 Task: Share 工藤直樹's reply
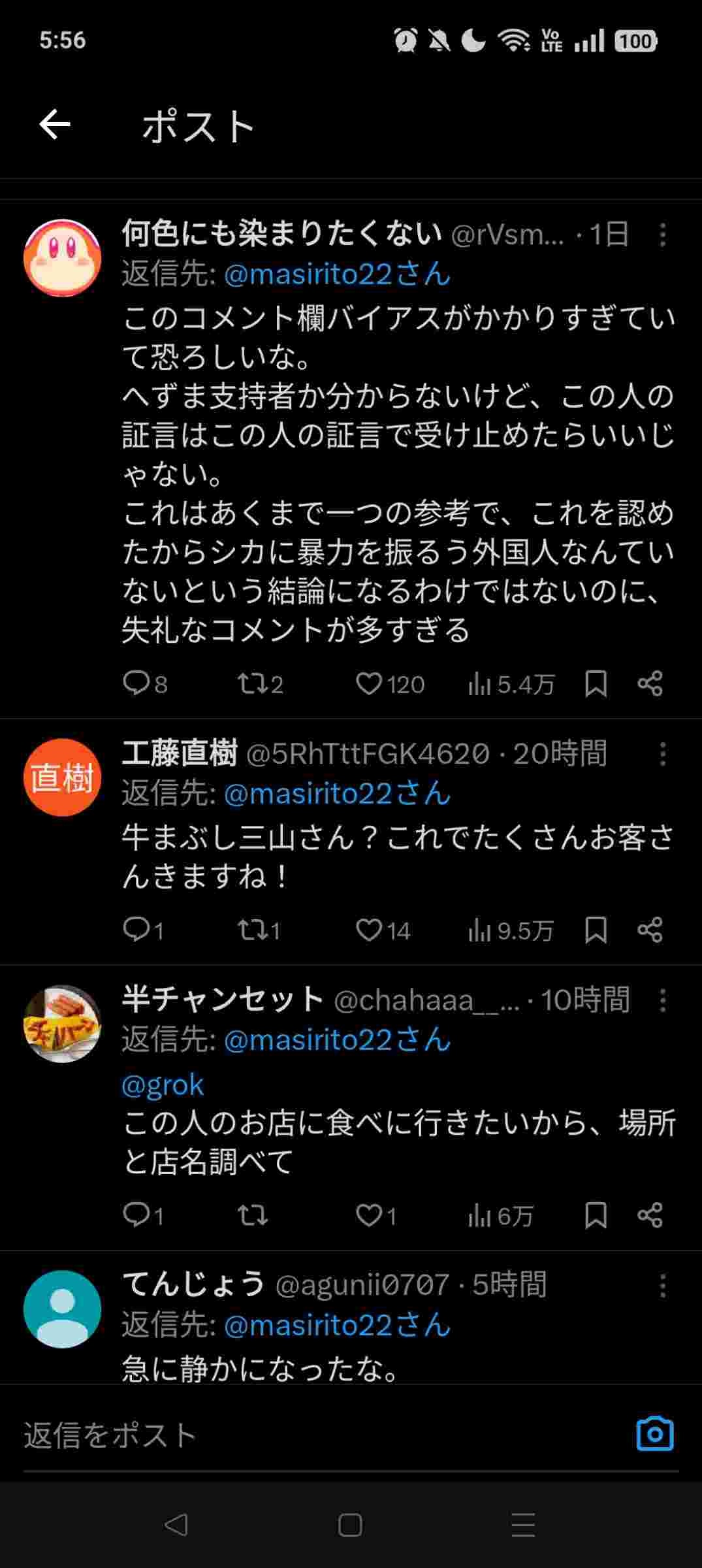tap(650, 930)
